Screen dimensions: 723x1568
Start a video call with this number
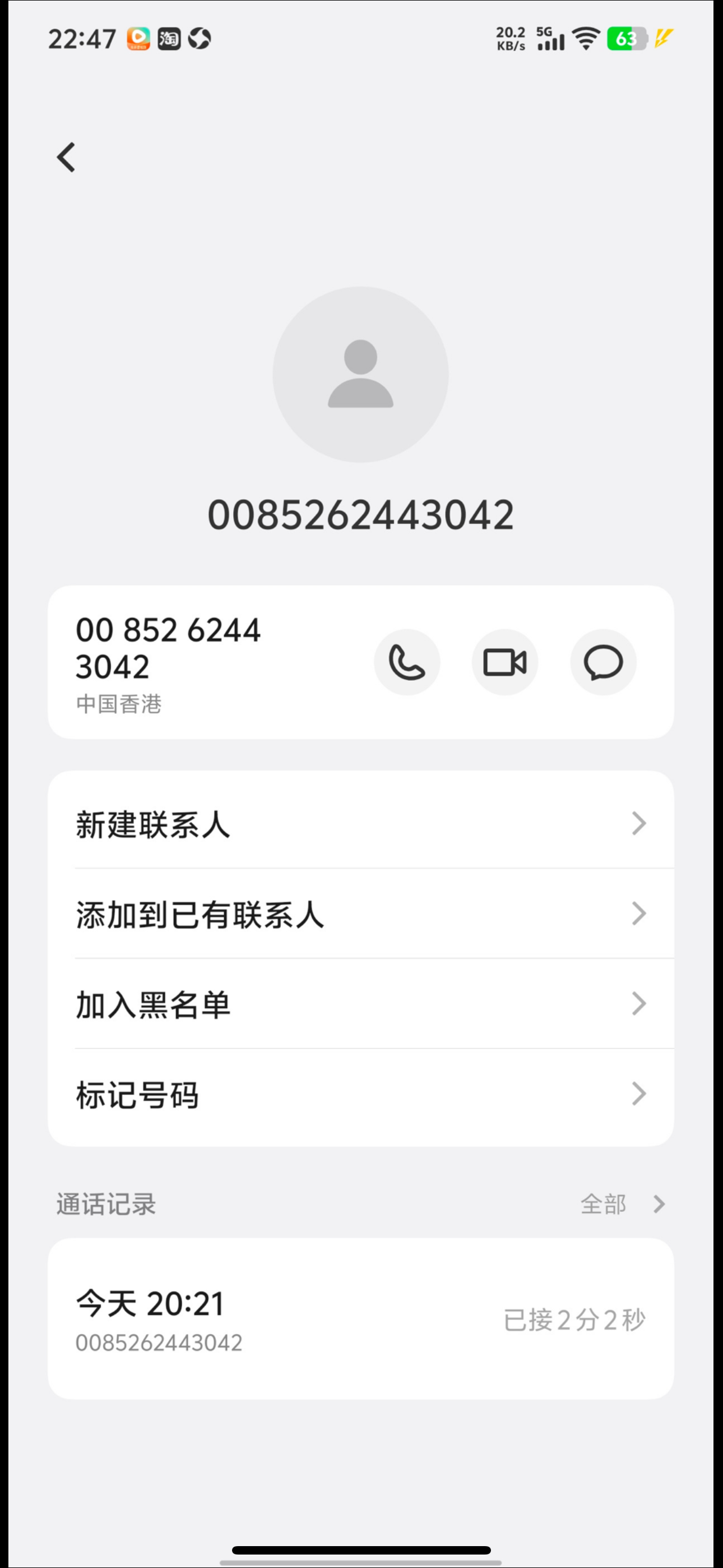pyautogui.click(x=504, y=662)
